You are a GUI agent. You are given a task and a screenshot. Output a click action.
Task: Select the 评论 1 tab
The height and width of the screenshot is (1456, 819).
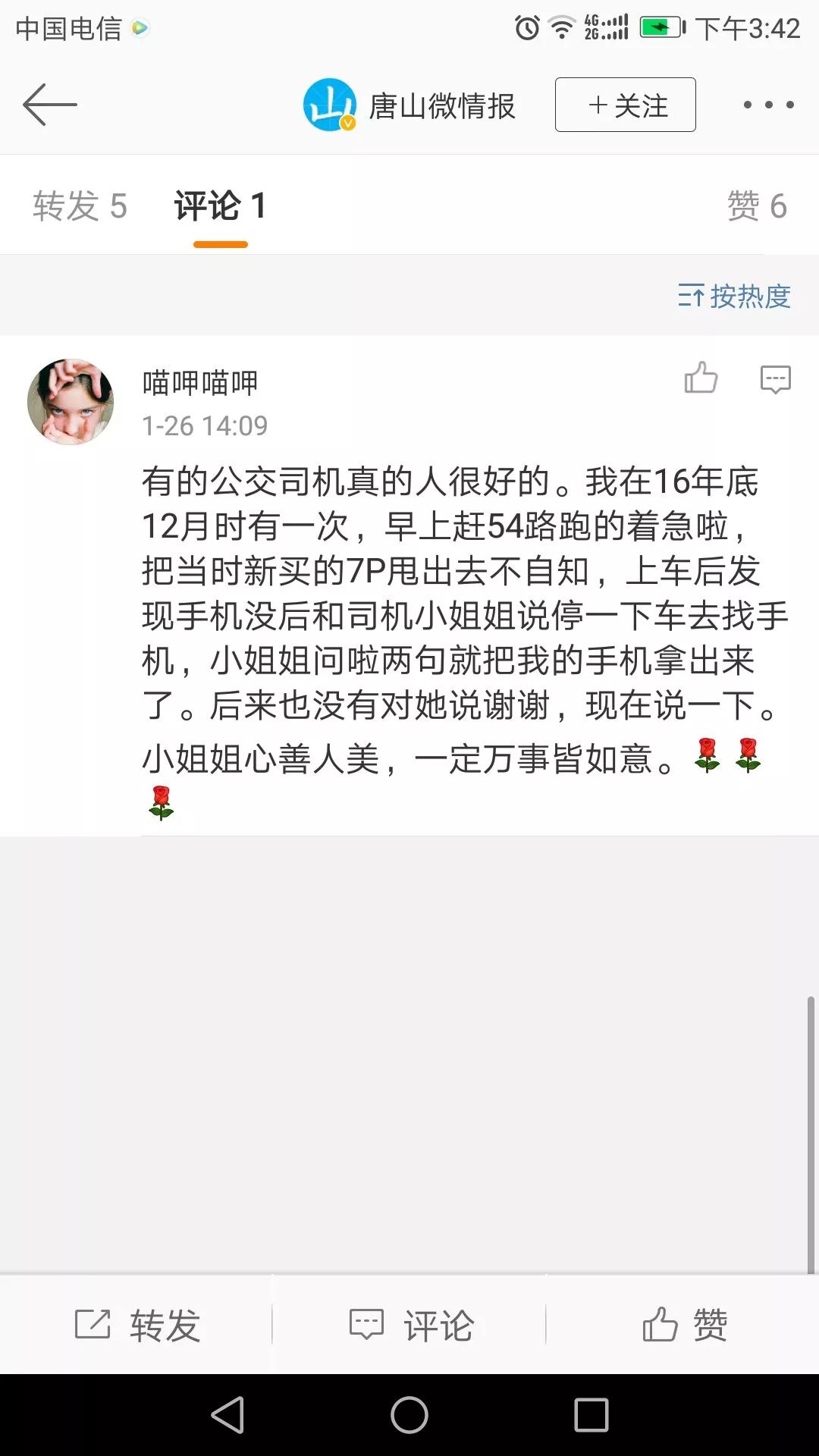point(220,206)
